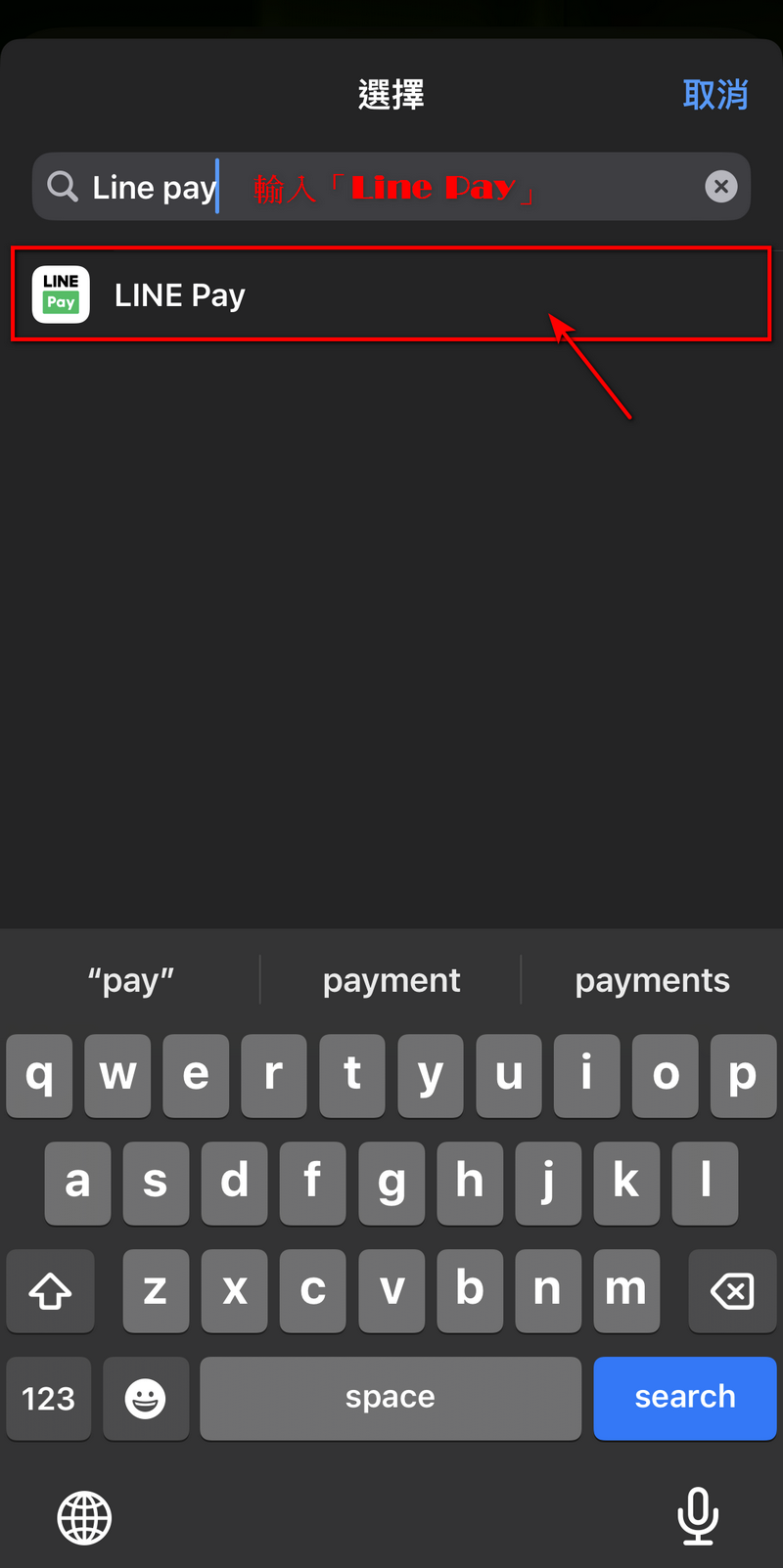This screenshot has height=1568, width=783.
Task: Start dictation with the microphone
Action: pos(698,1516)
